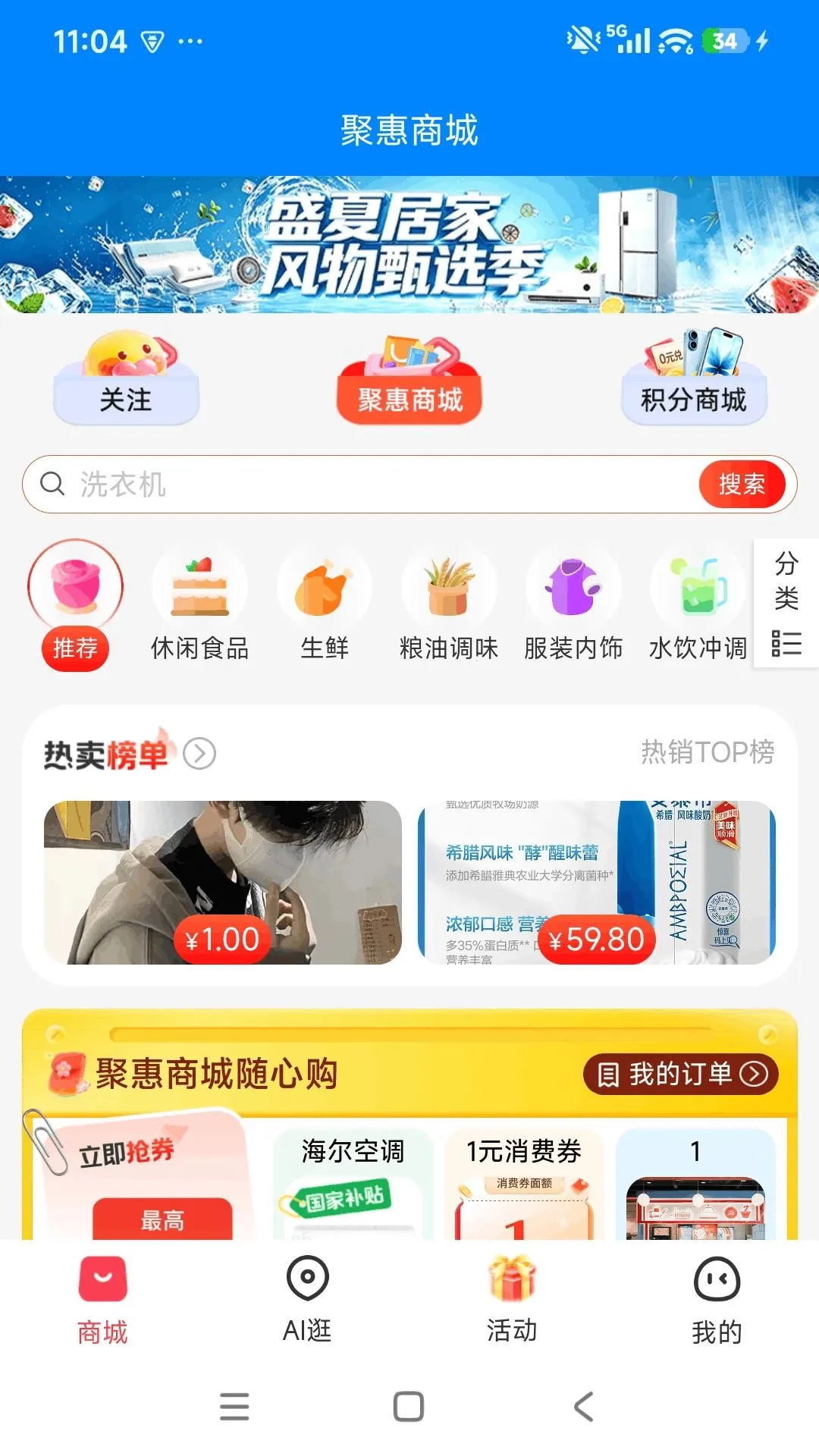Open the 海尔空调 card
The height and width of the screenshot is (1456, 819).
tap(353, 1184)
